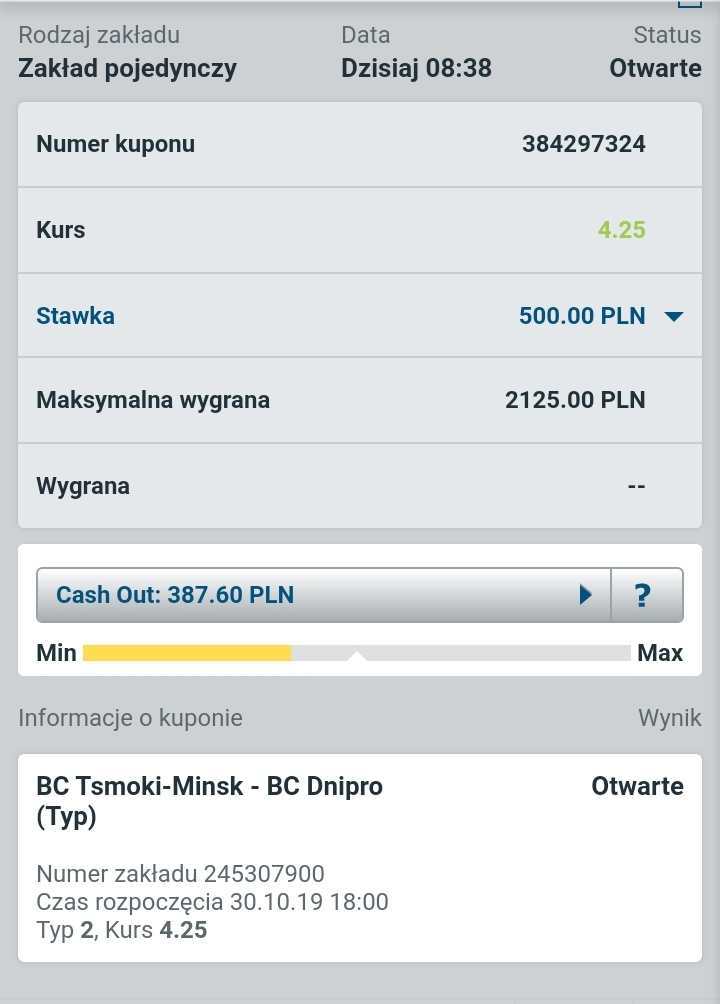The width and height of the screenshot is (720, 1004).
Task: Expand the Stawka 500.00 PLN dropdown
Action: tap(673, 316)
